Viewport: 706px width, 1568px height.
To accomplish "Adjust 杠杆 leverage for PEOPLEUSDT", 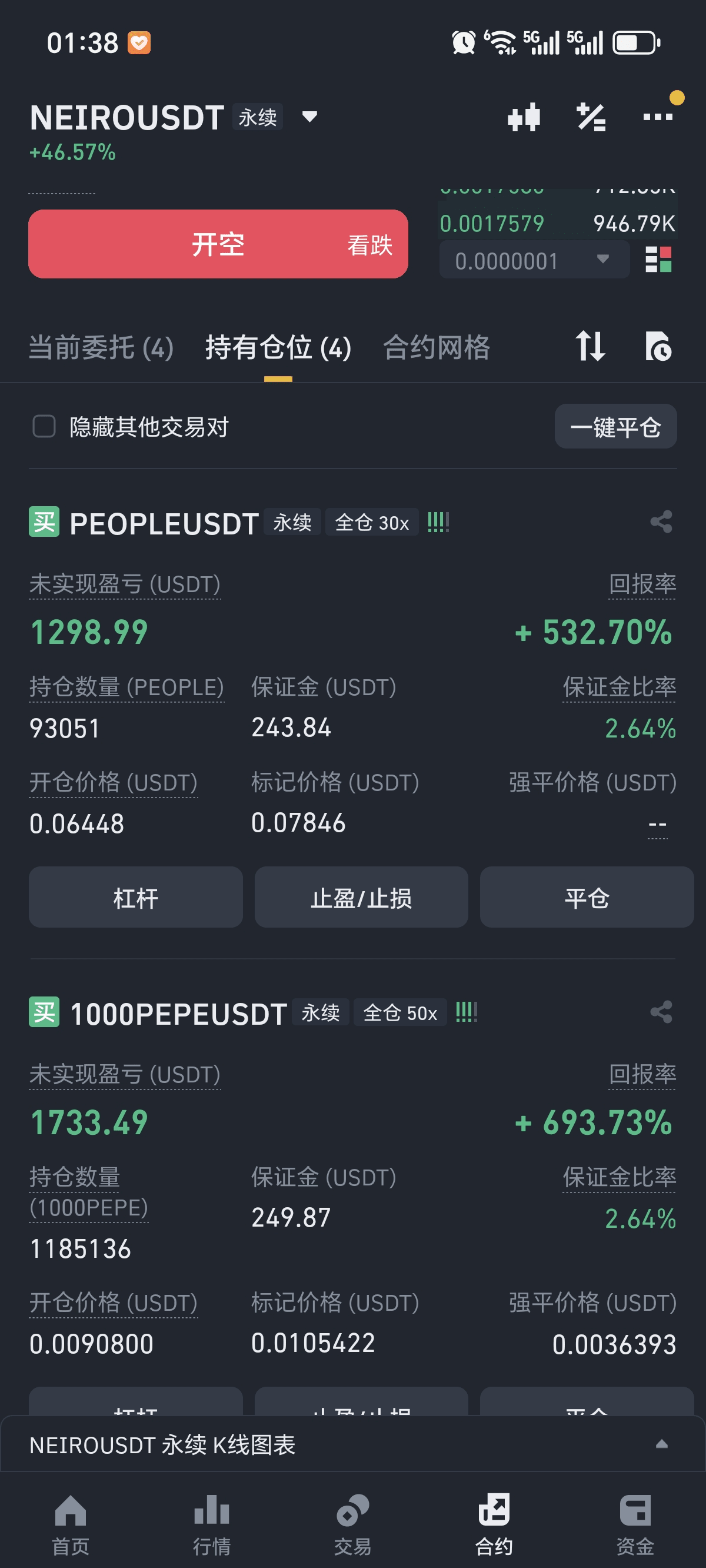I will click(136, 897).
